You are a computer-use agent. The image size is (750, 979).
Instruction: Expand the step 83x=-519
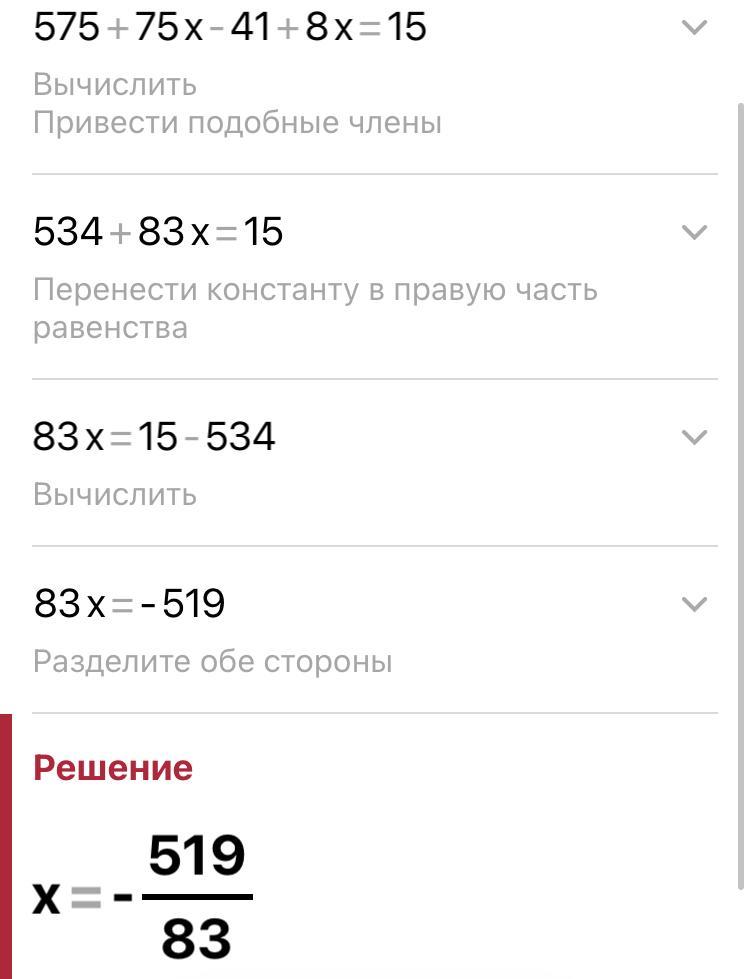pyautogui.click(x=693, y=604)
